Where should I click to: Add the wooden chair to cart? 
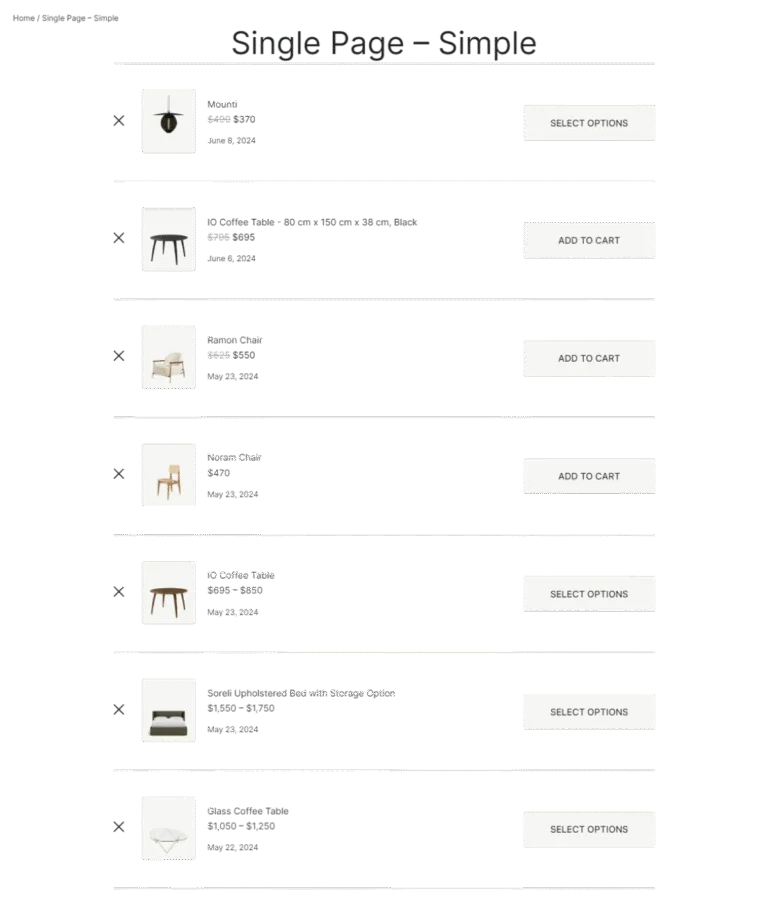pos(588,476)
